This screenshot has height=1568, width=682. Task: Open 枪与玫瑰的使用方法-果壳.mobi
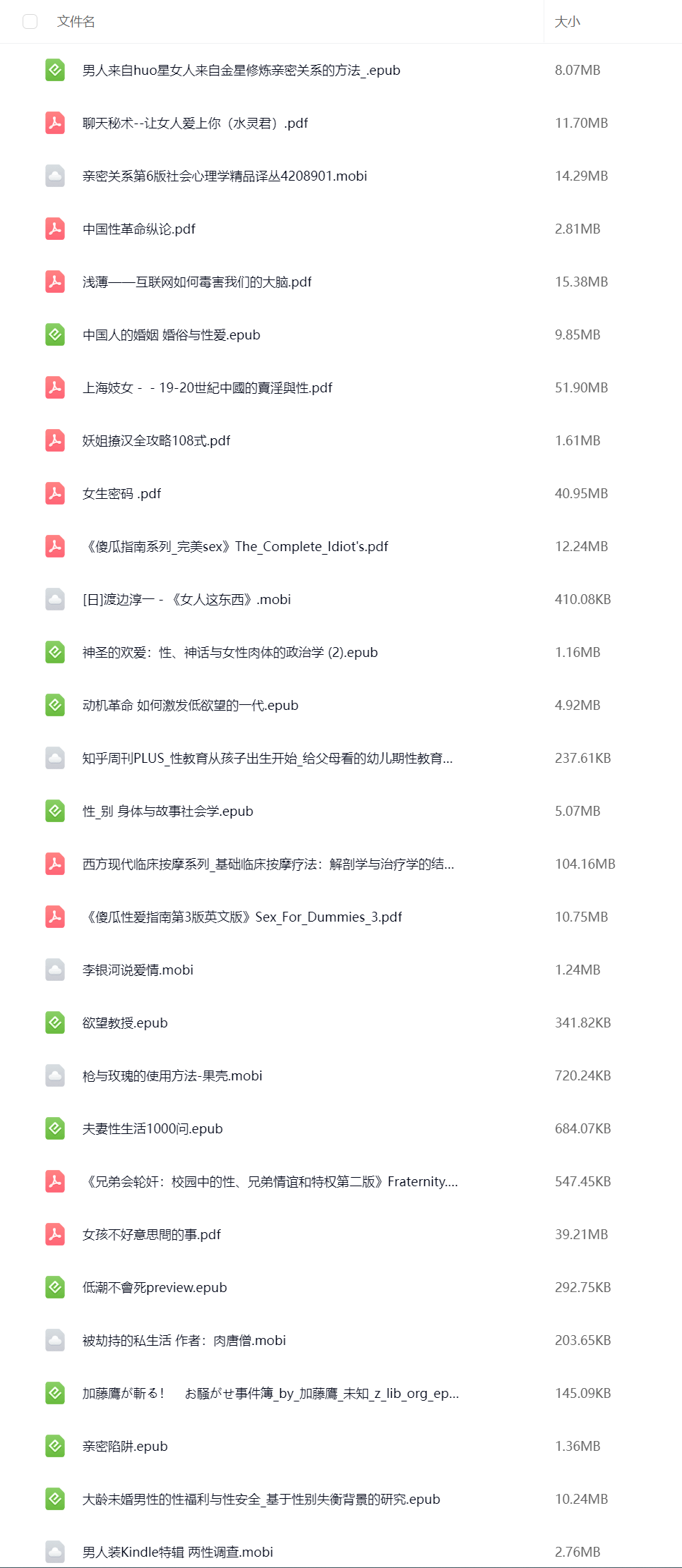pos(172,1076)
